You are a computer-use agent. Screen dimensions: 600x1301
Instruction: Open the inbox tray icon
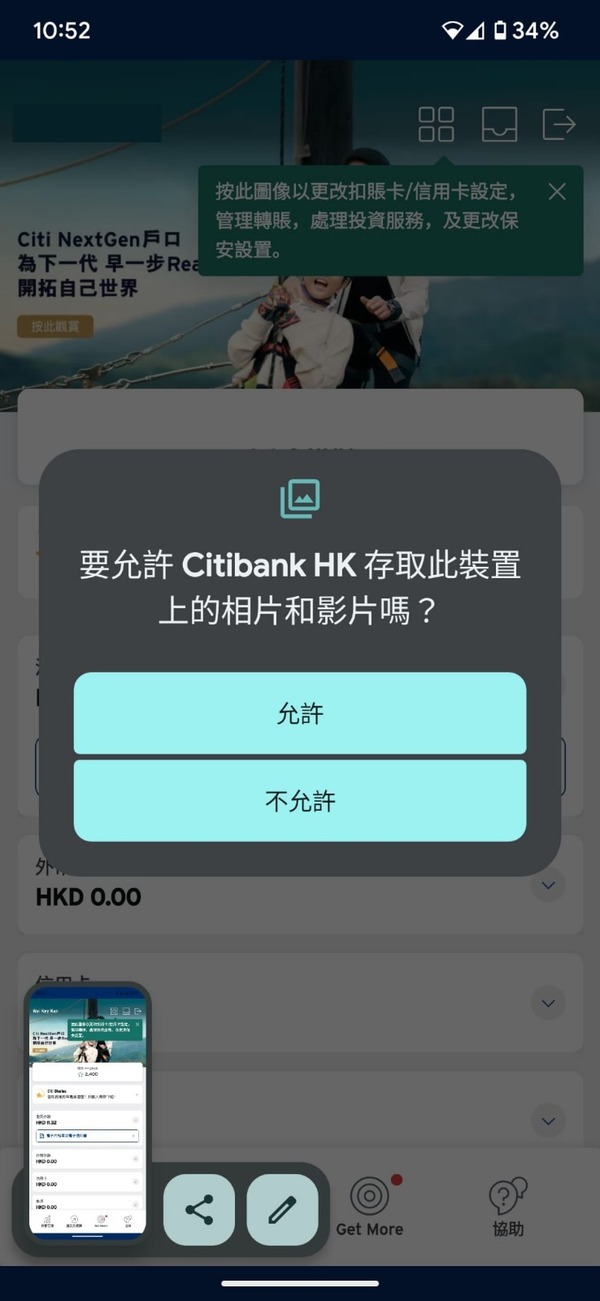498,124
